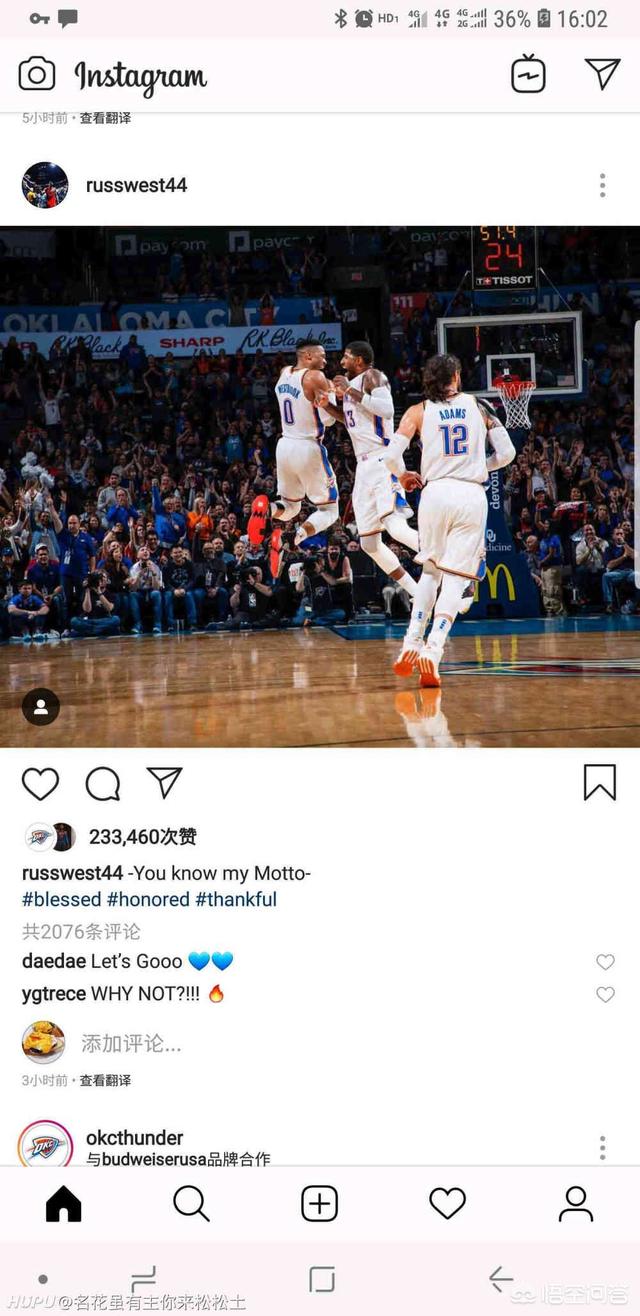View the 233,460 likes list
The image size is (640, 1316).
142,837
